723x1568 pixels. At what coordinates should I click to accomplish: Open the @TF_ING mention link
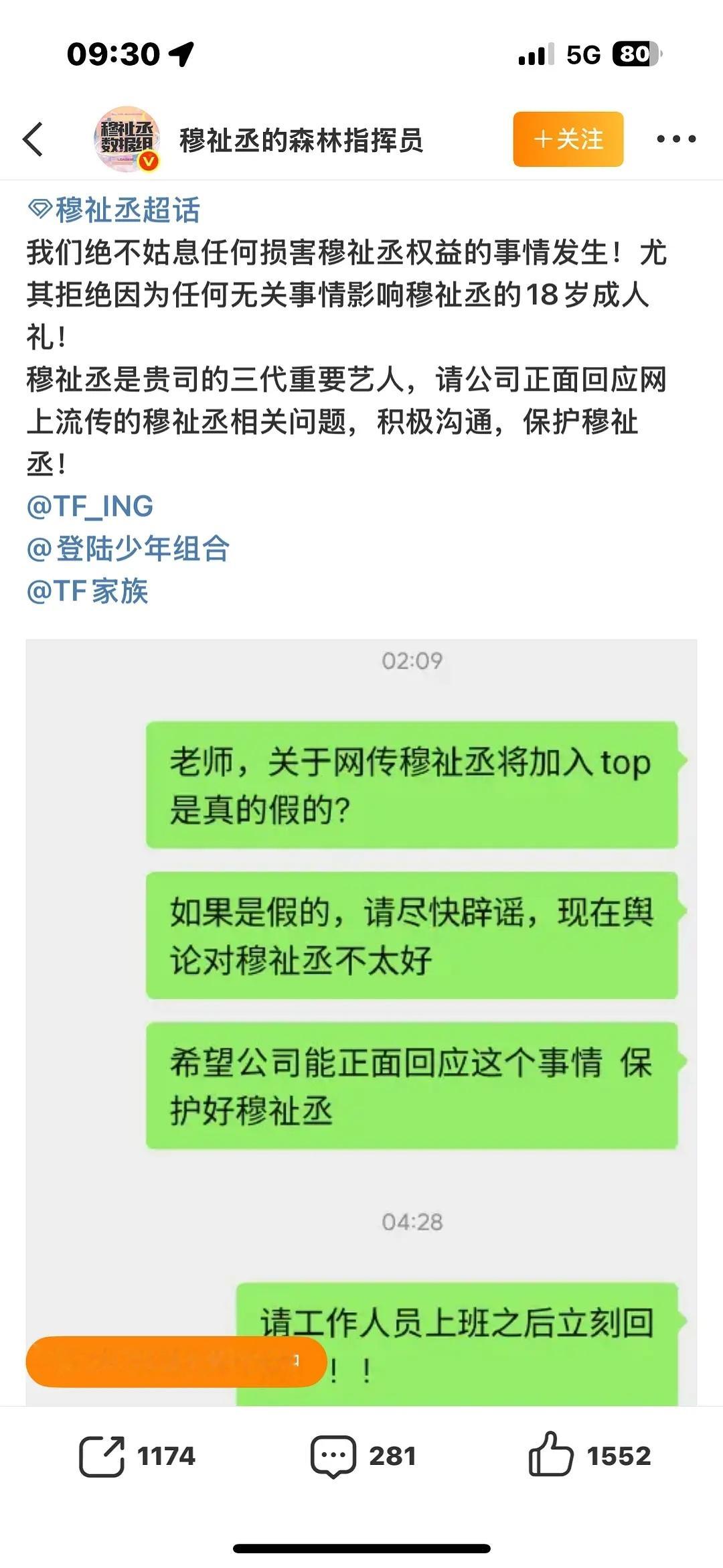coord(87,507)
